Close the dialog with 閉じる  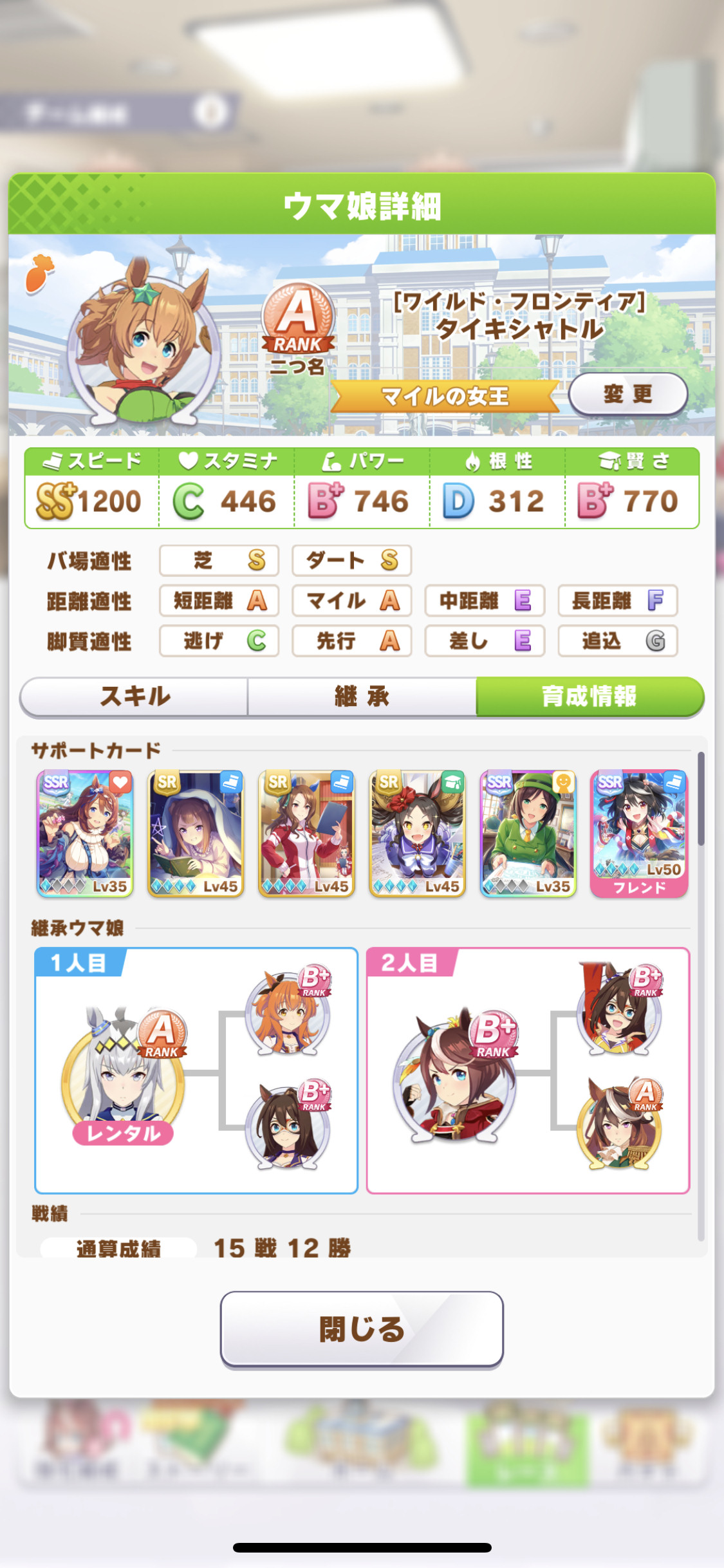coord(362,1329)
